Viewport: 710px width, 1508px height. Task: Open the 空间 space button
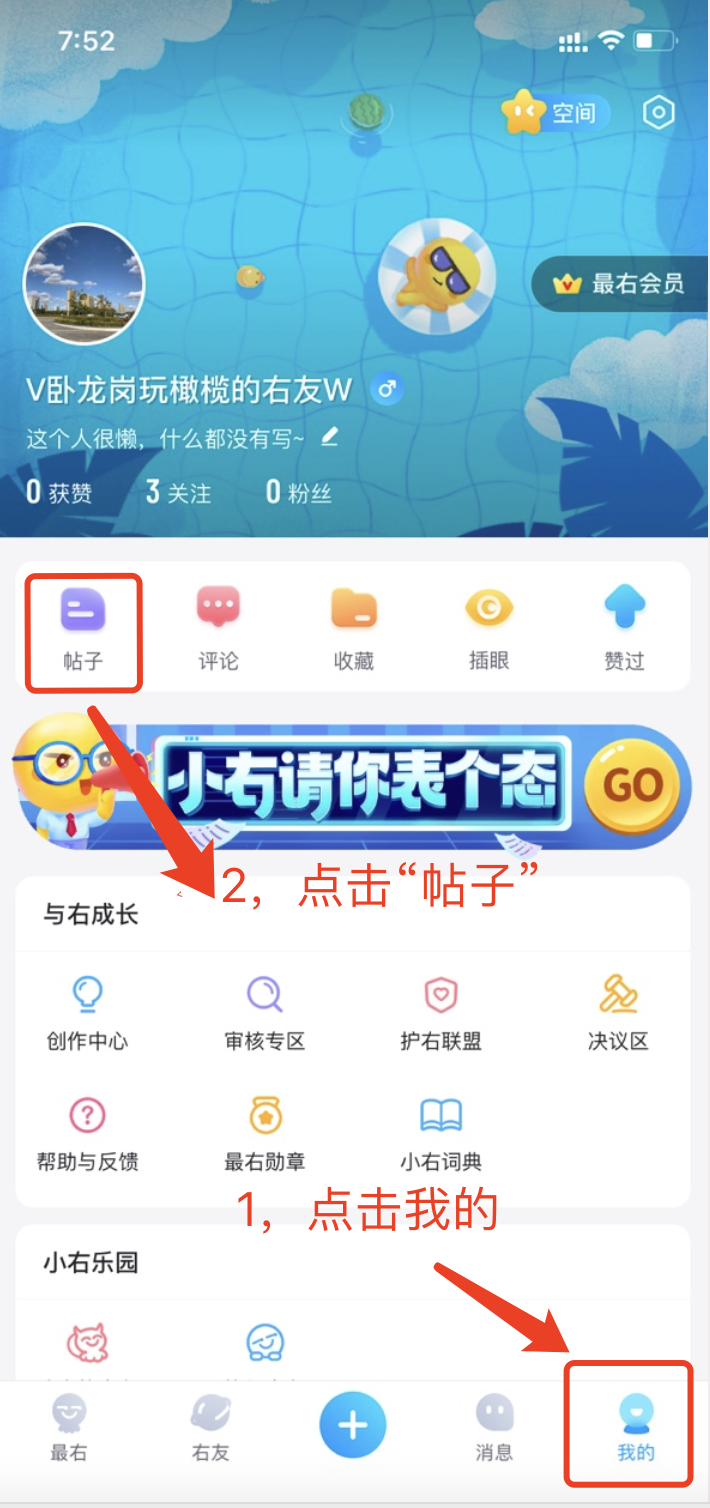tap(551, 114)
